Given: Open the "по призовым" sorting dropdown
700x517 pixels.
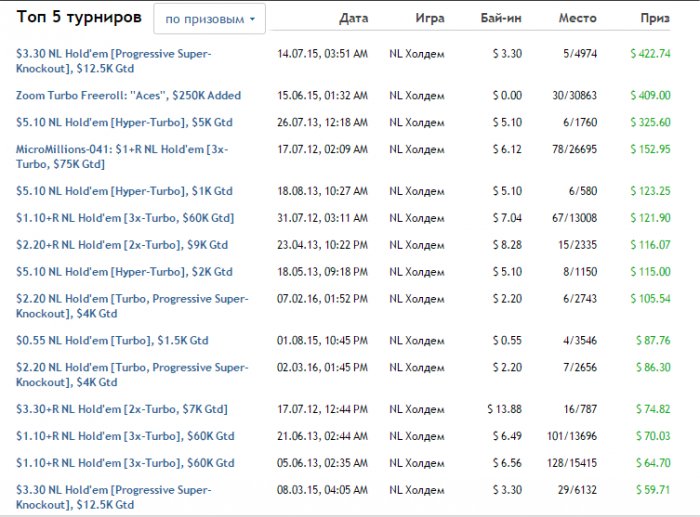Looking at the screenshot, I should [x=210, y=18].
